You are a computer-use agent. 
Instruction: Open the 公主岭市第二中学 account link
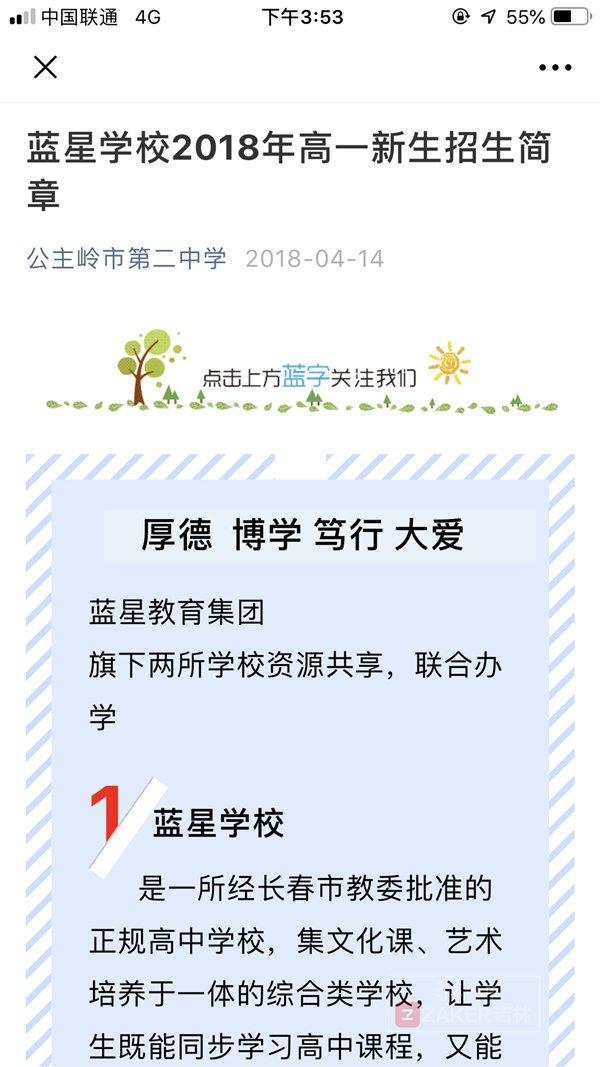pyautogui.click(x=127, y=259)
